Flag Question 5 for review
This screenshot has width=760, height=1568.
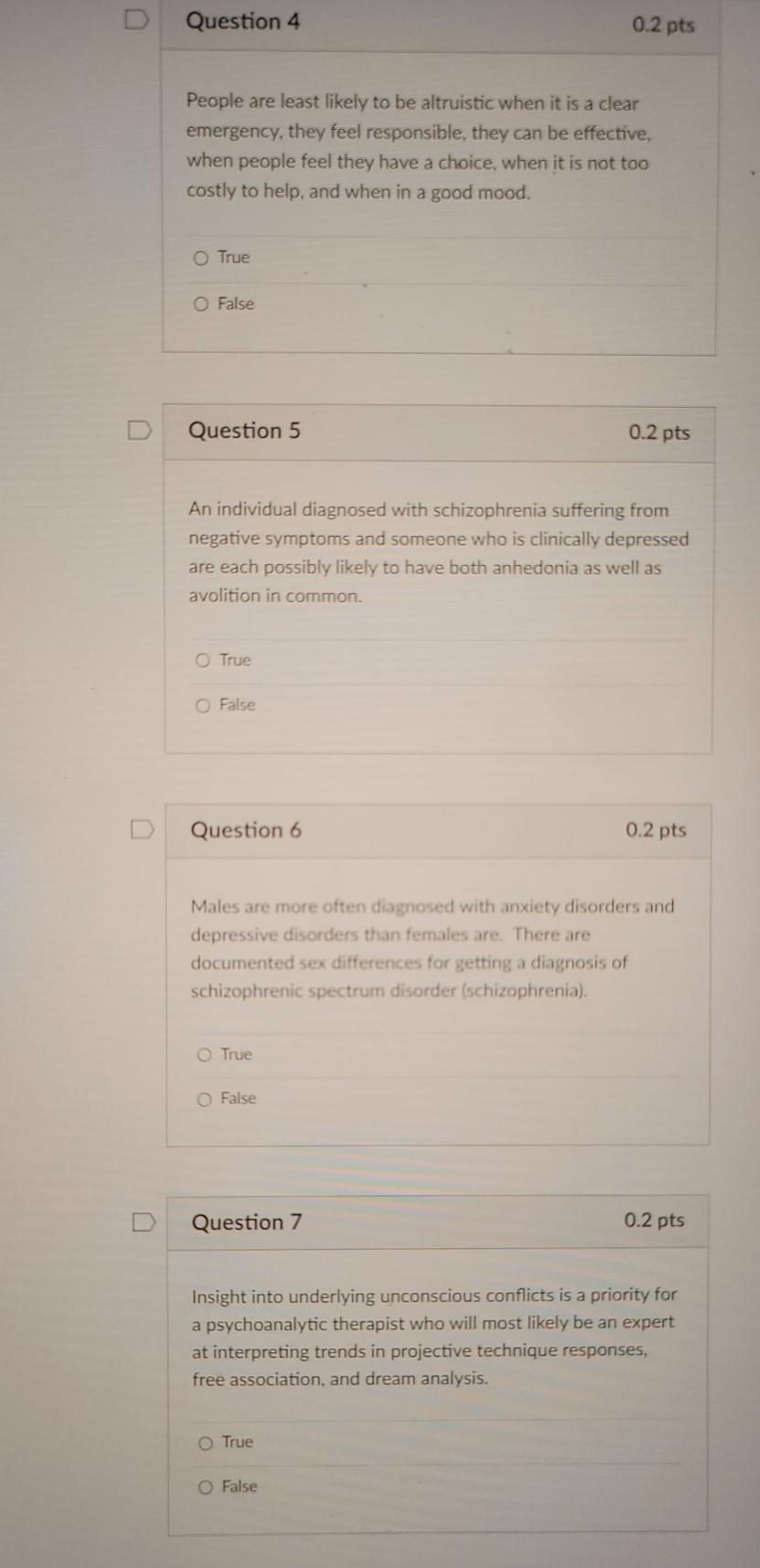coord(138,430)
